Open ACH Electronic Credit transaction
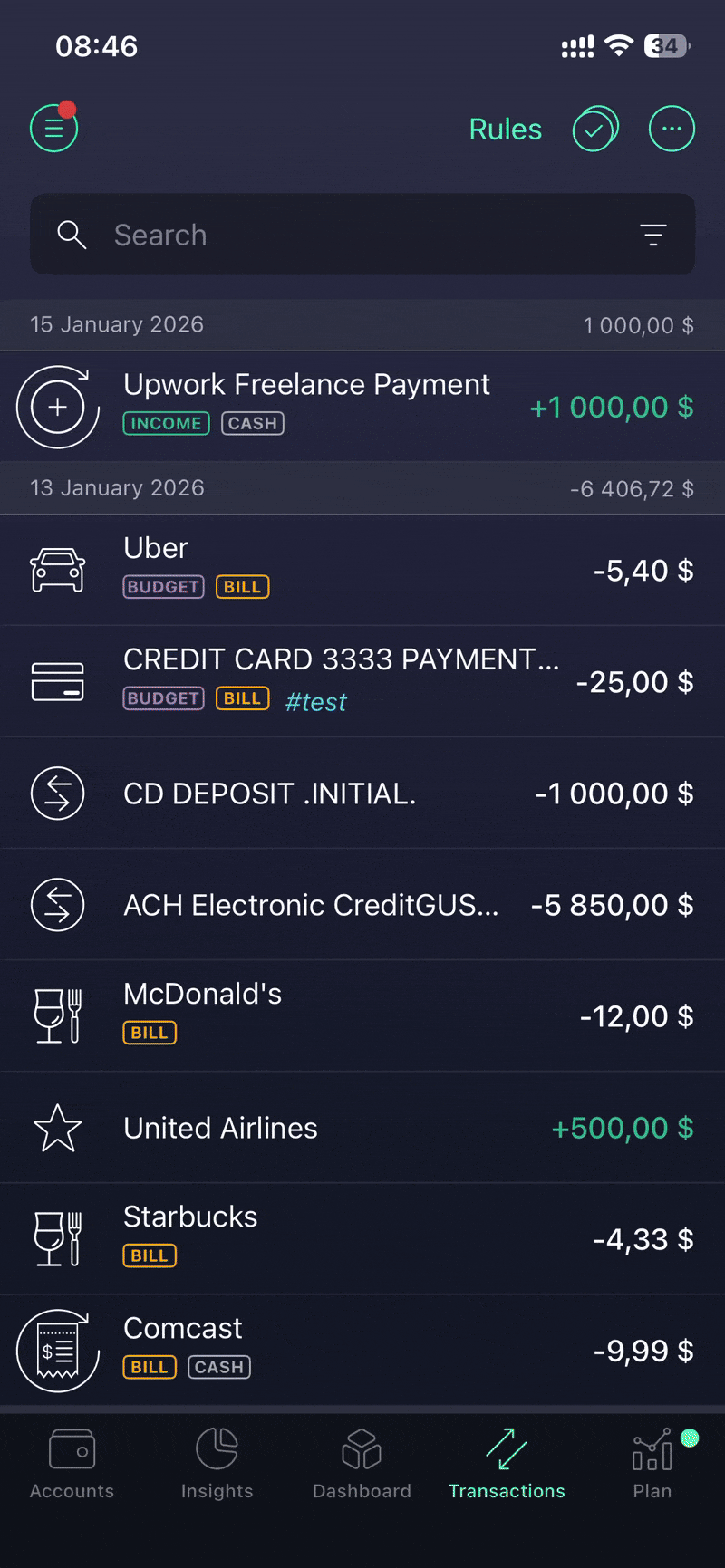The image size is (725, 1568). click(x=362, y=905)
